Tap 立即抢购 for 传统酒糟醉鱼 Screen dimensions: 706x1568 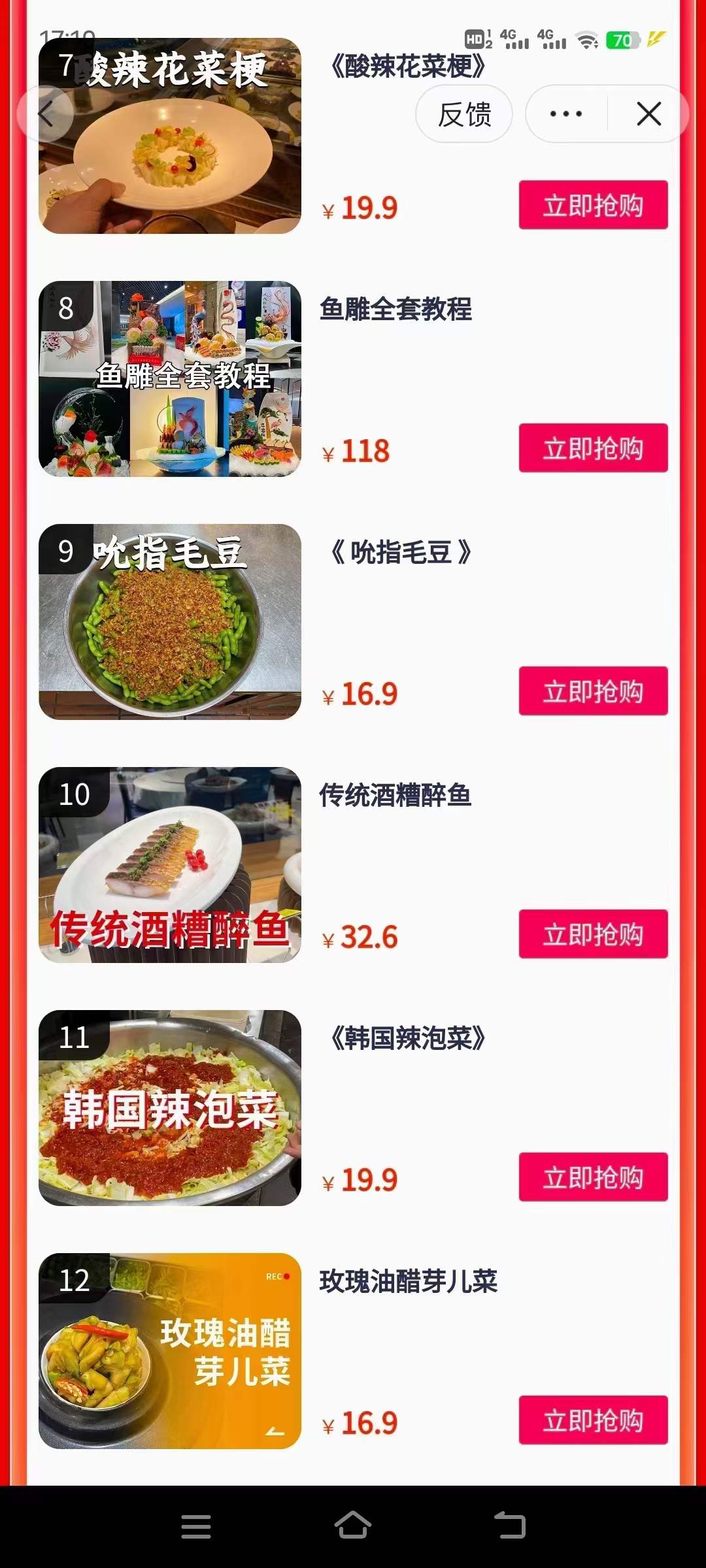coord(592,935)
